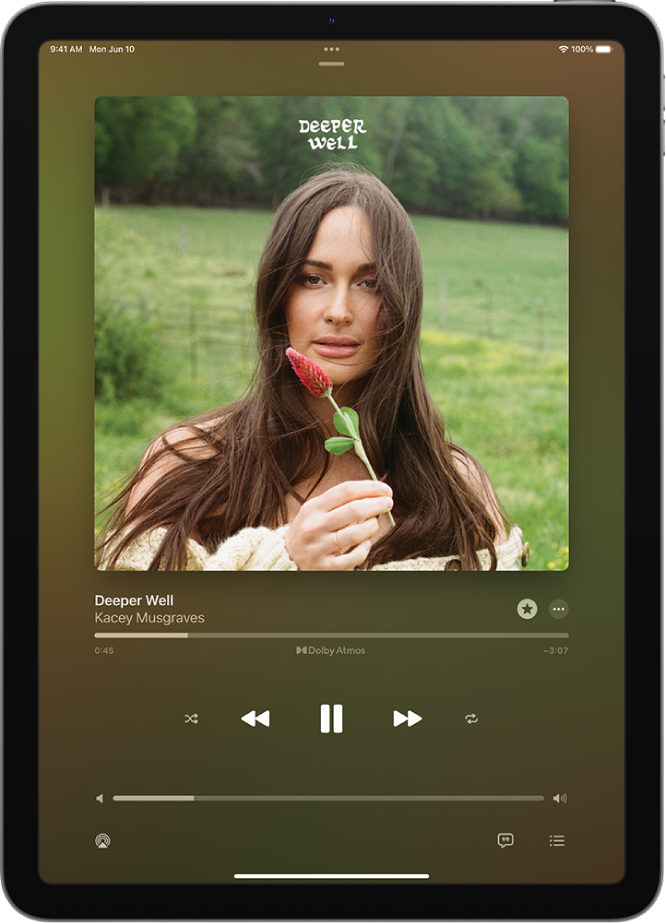Pause the song Deeper Well
The image size is (666, 924).
[332, 718]
